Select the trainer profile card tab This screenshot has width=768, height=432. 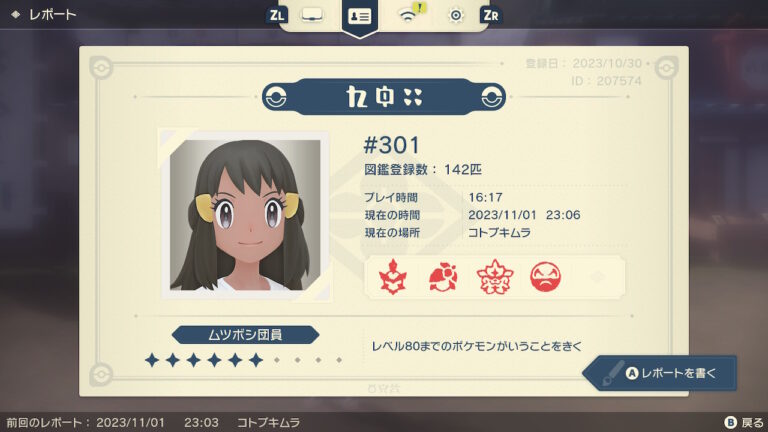359,16
